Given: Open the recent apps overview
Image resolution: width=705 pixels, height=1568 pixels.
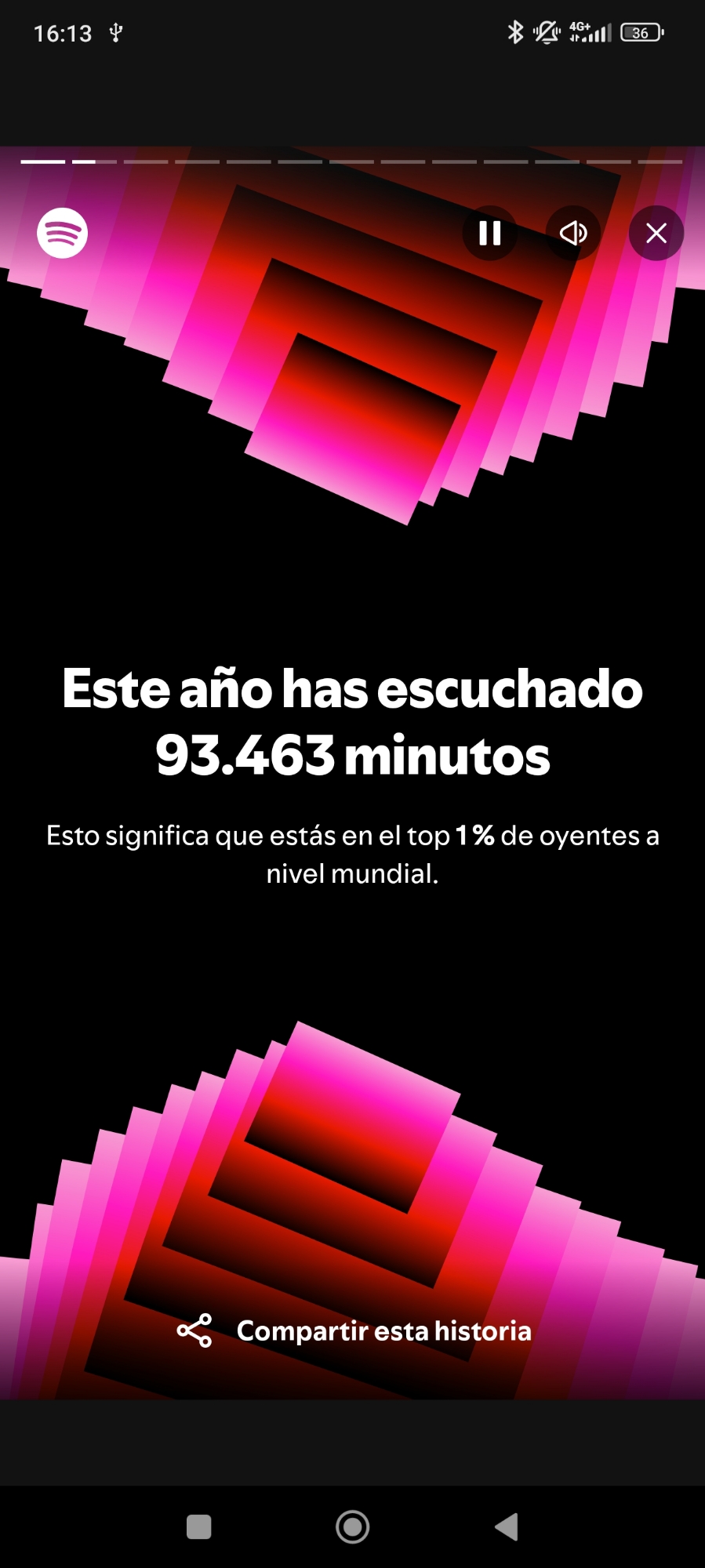Looking at the screenshot, I should point(198,1526).
